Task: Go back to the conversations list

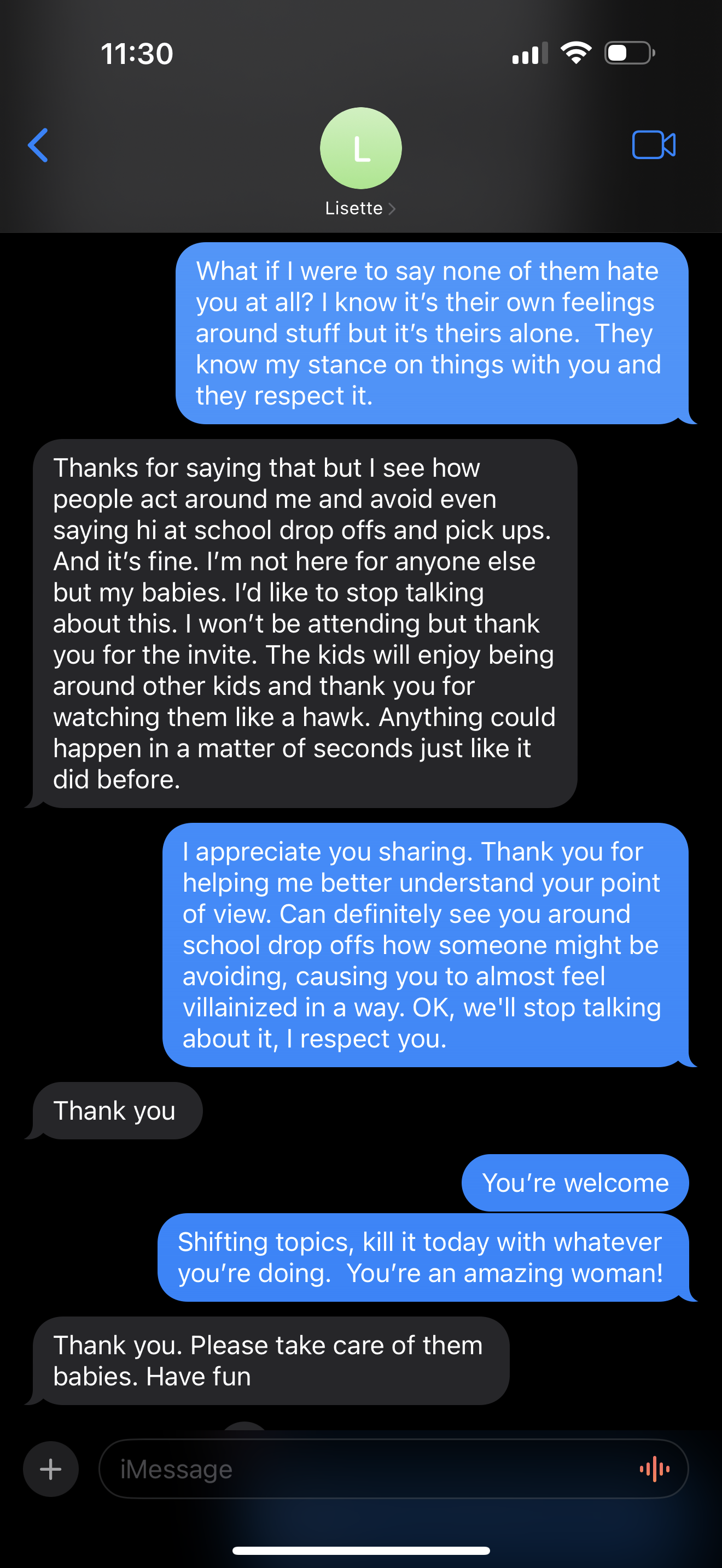Action: pos(38,145)
